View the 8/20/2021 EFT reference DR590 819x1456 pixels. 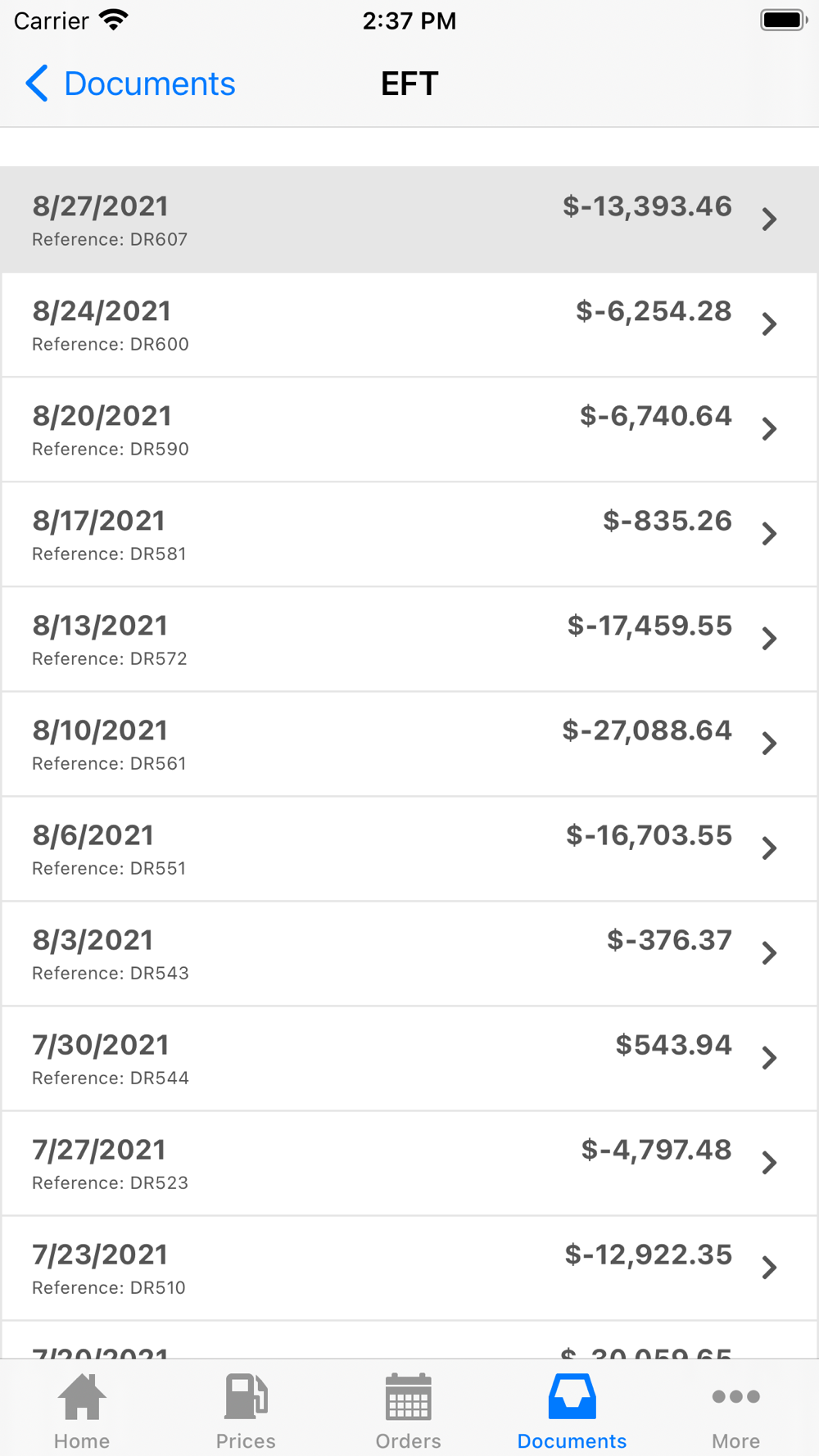click(409, 429)
